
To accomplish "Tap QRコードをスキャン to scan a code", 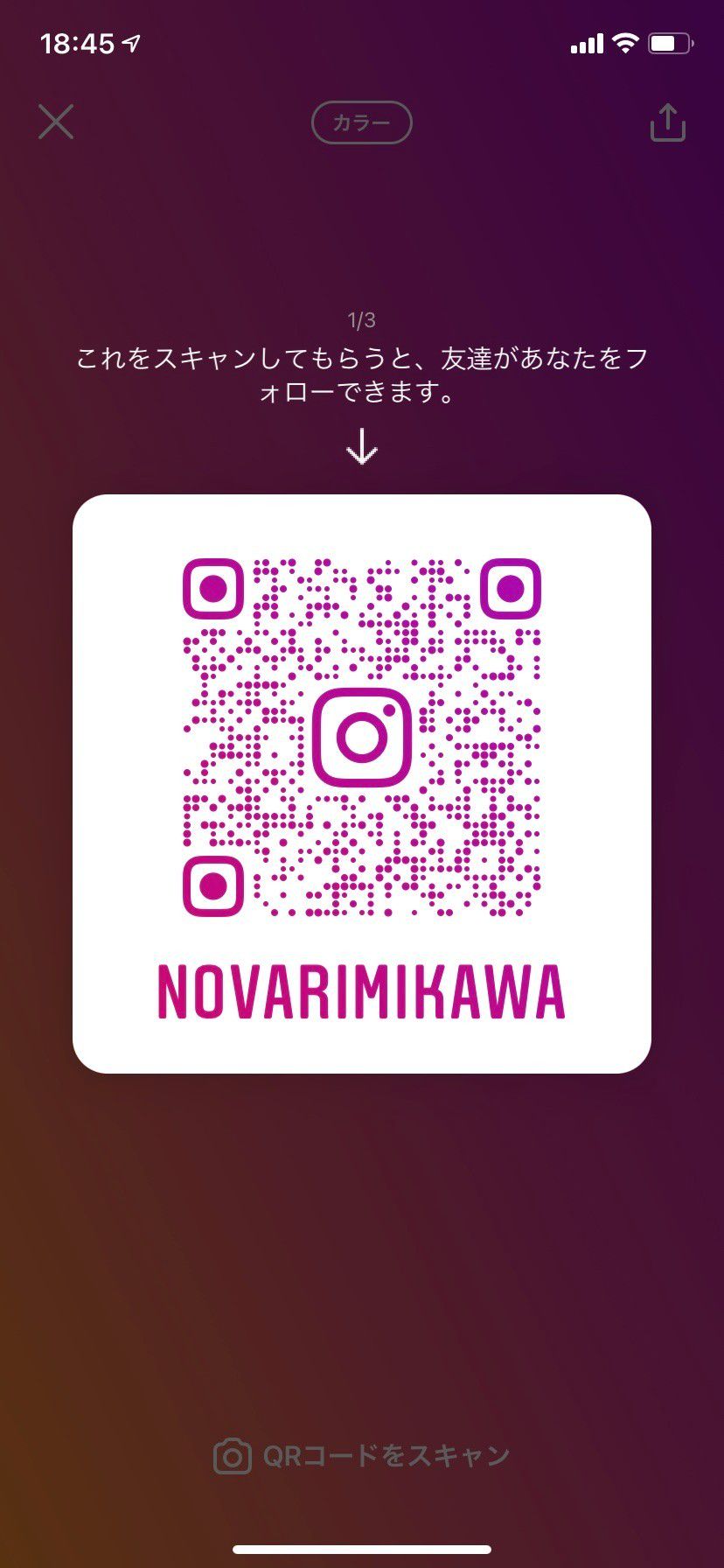I will 361,1456.
